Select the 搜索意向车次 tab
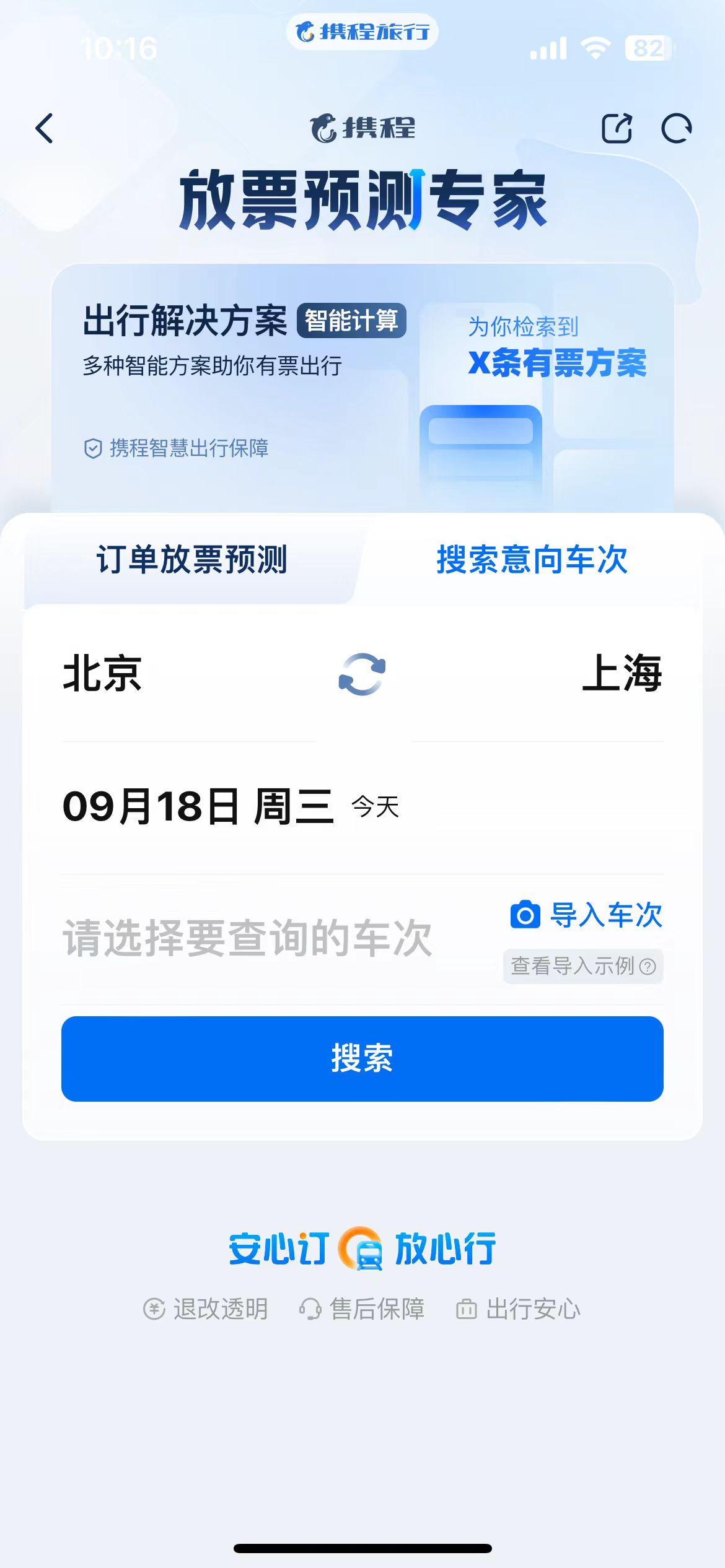 click(534, 562)
